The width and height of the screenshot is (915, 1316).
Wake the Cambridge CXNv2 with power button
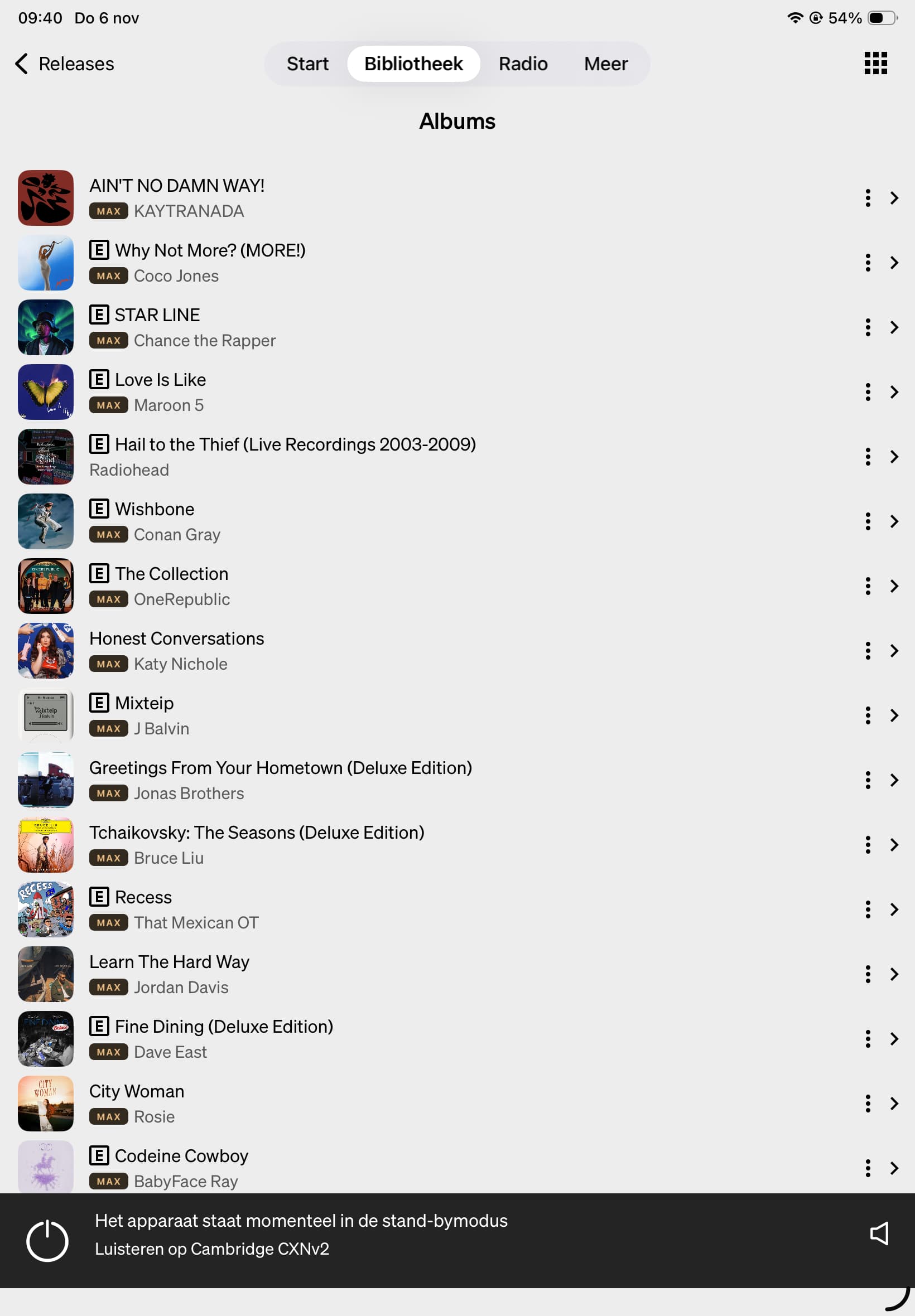tap(47, 1240)
